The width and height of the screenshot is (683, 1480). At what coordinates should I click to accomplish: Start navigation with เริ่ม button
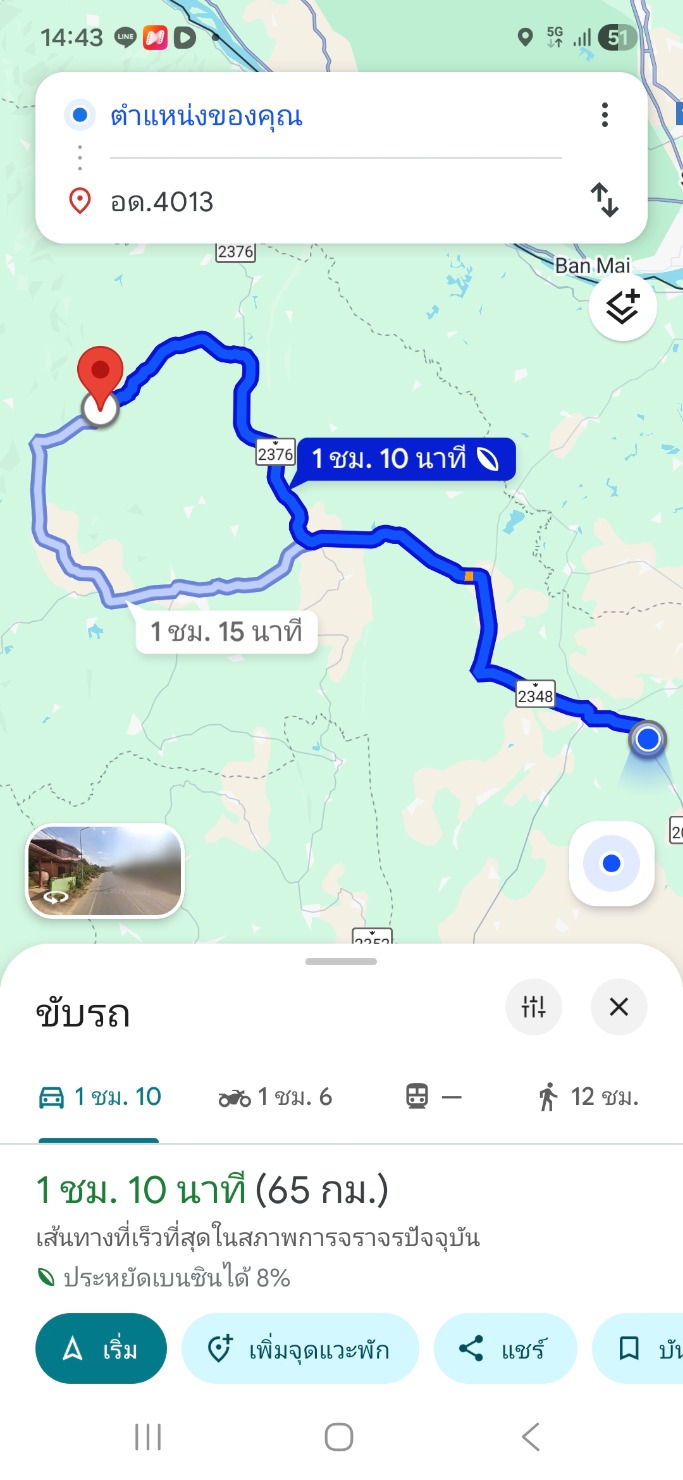(101, 1349)
